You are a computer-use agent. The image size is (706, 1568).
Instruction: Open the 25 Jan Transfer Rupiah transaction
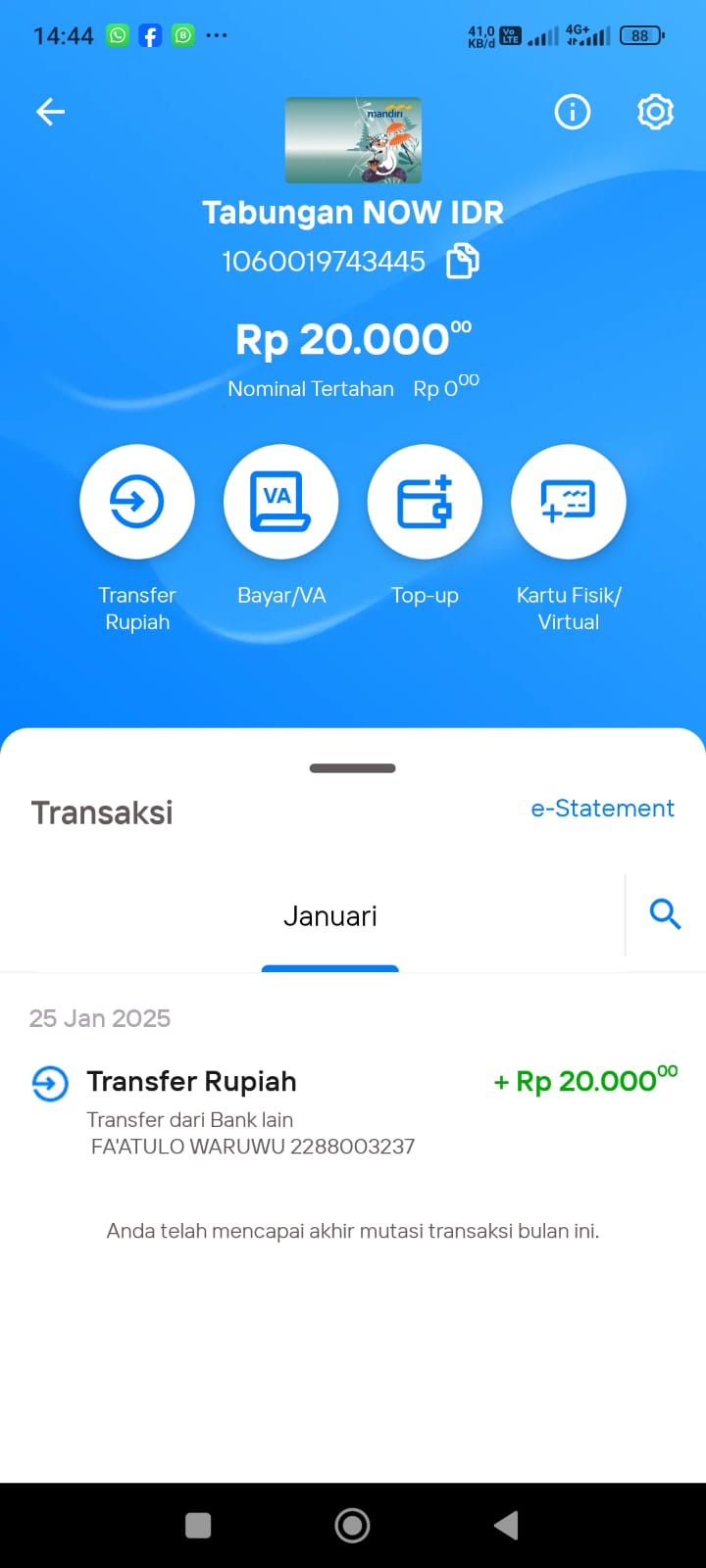[353, 1112]
